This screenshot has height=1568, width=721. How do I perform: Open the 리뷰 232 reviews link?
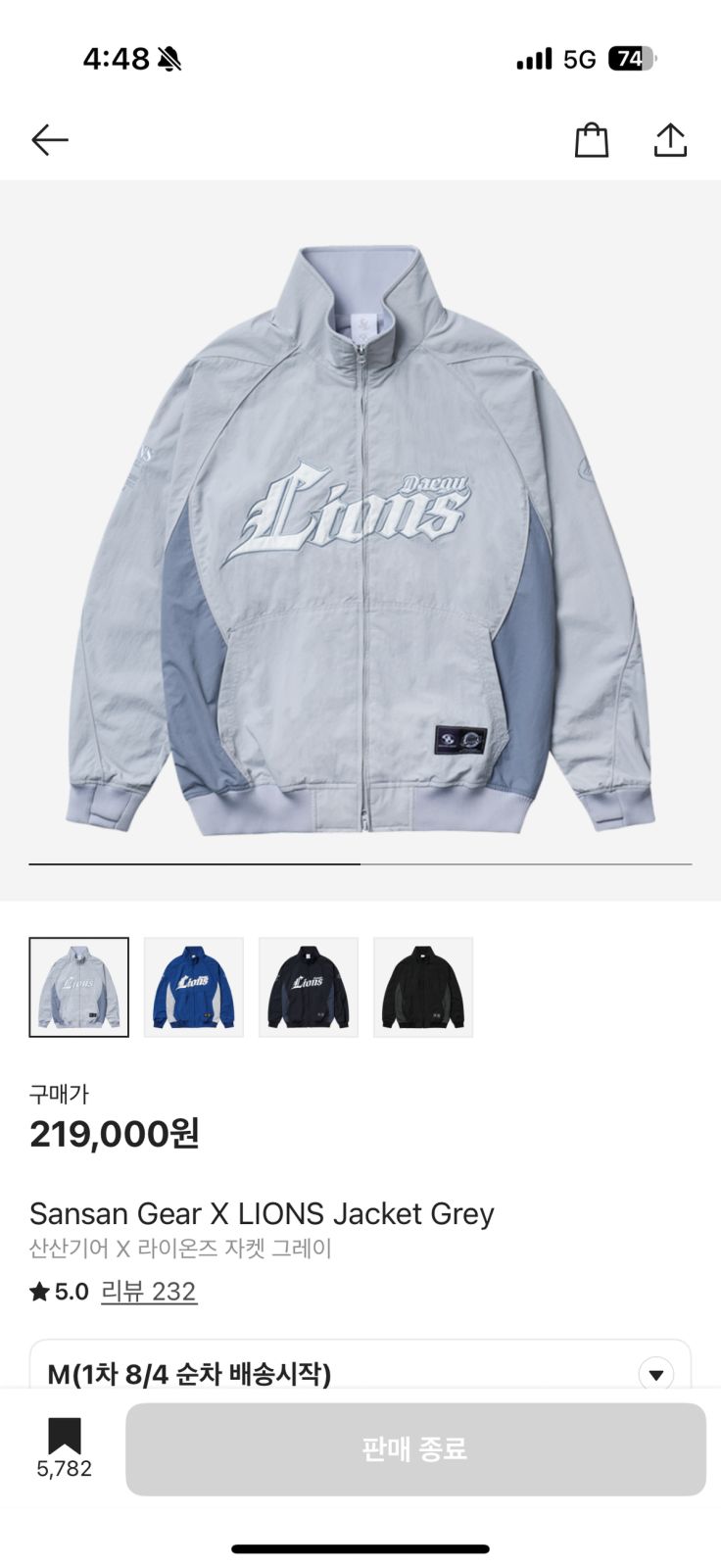pos(149,1292)
